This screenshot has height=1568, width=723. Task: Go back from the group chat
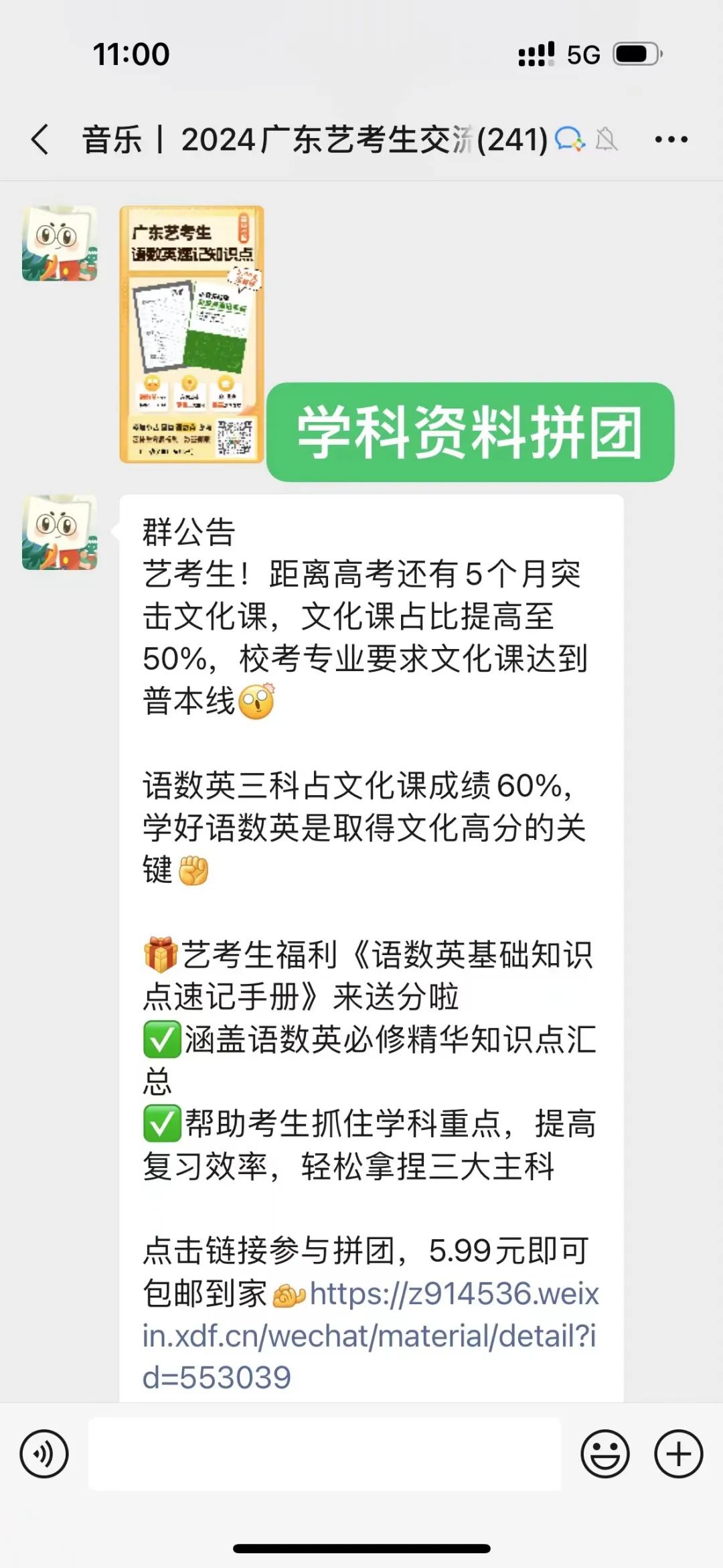pos(40,139)
